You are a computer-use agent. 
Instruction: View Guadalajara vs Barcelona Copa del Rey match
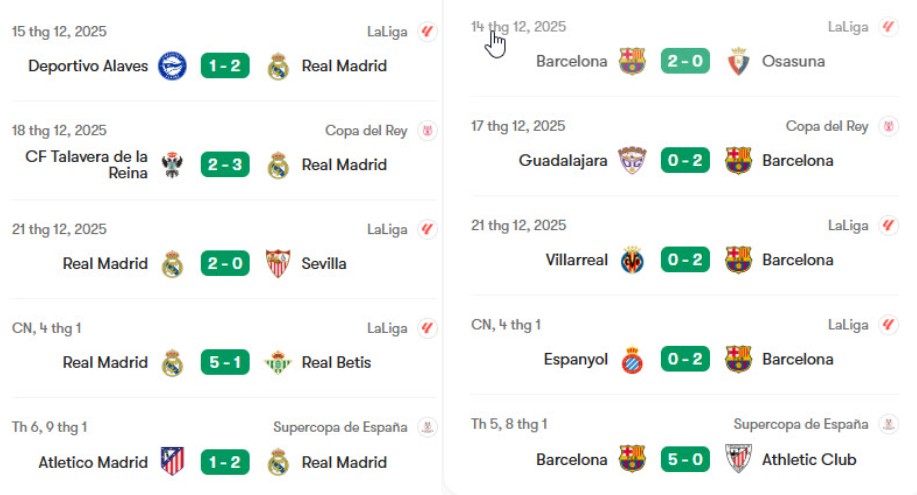pyautogui.click(x=685, y=160)
